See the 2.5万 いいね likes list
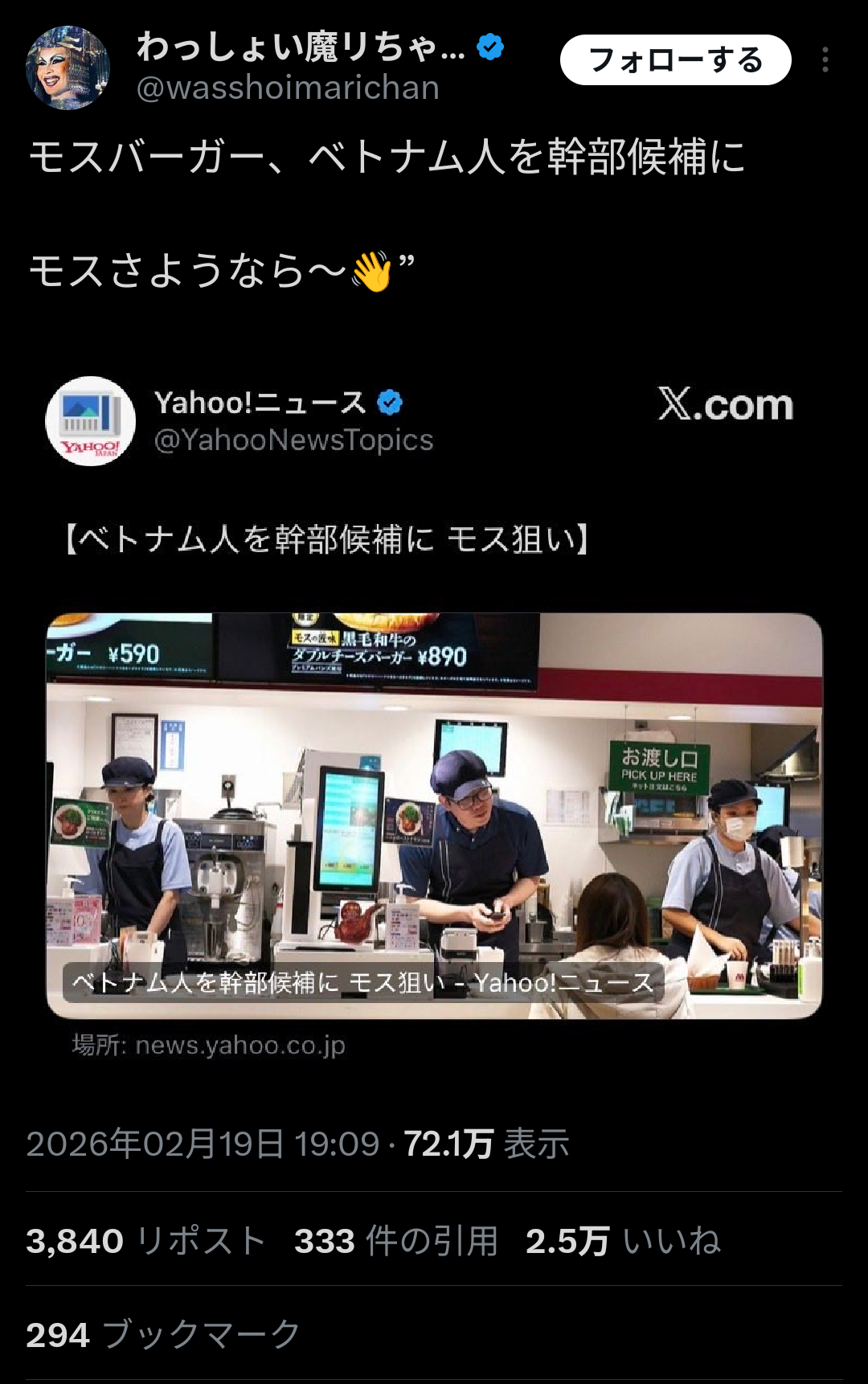 (x=623, y=1241)
